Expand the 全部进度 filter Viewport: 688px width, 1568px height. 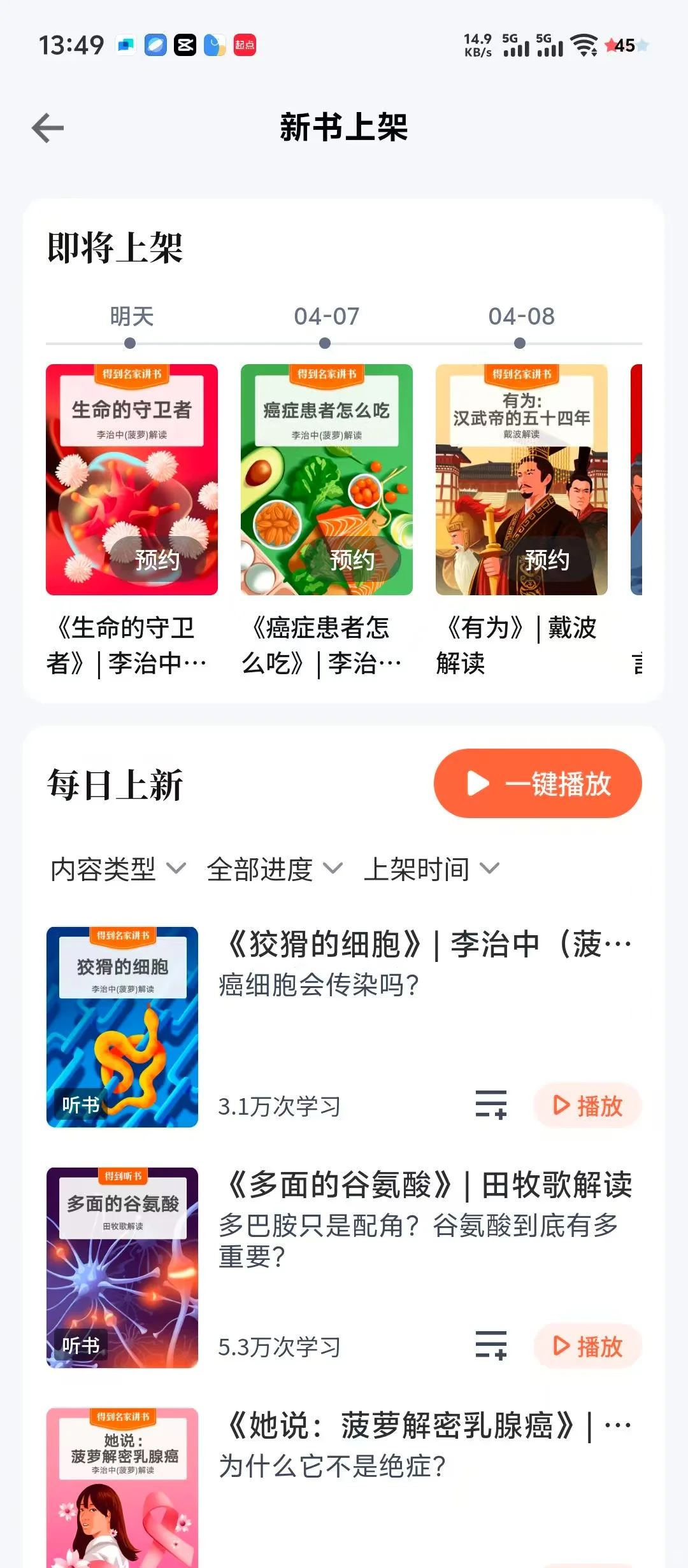click(275, 869)
